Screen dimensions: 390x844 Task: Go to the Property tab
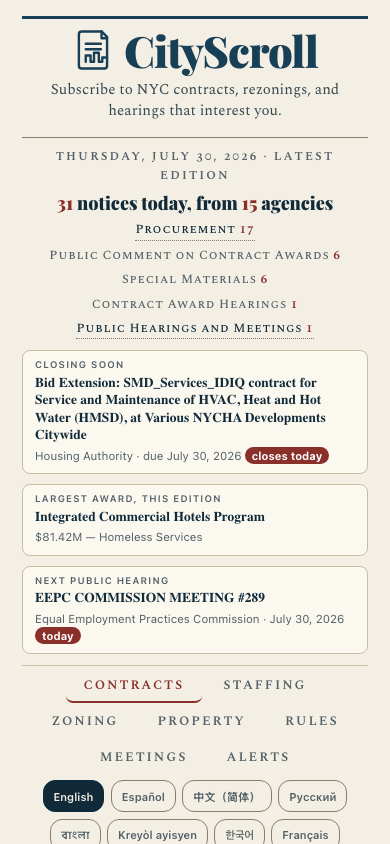(x=201, y=721)
